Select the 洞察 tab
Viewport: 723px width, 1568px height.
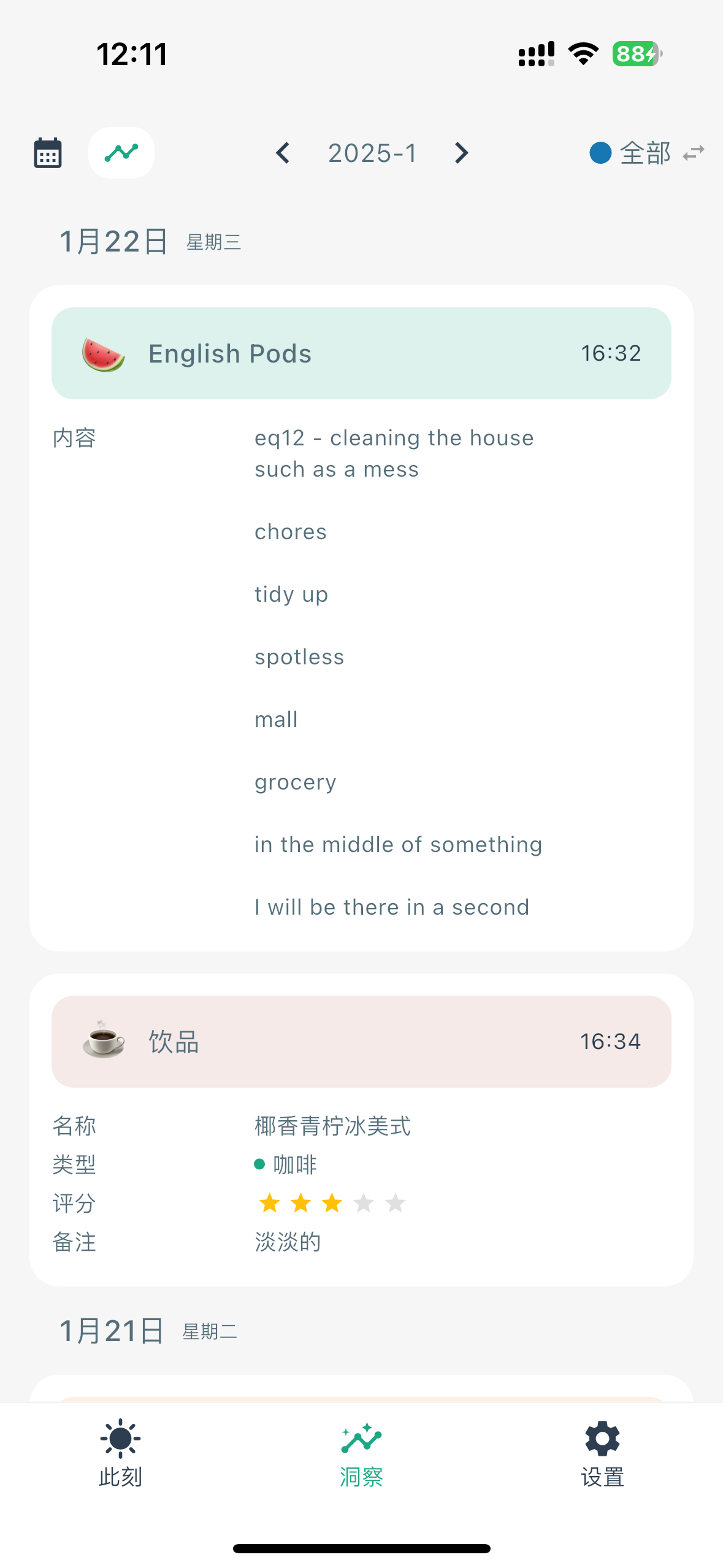click(x=361, y=1453)
